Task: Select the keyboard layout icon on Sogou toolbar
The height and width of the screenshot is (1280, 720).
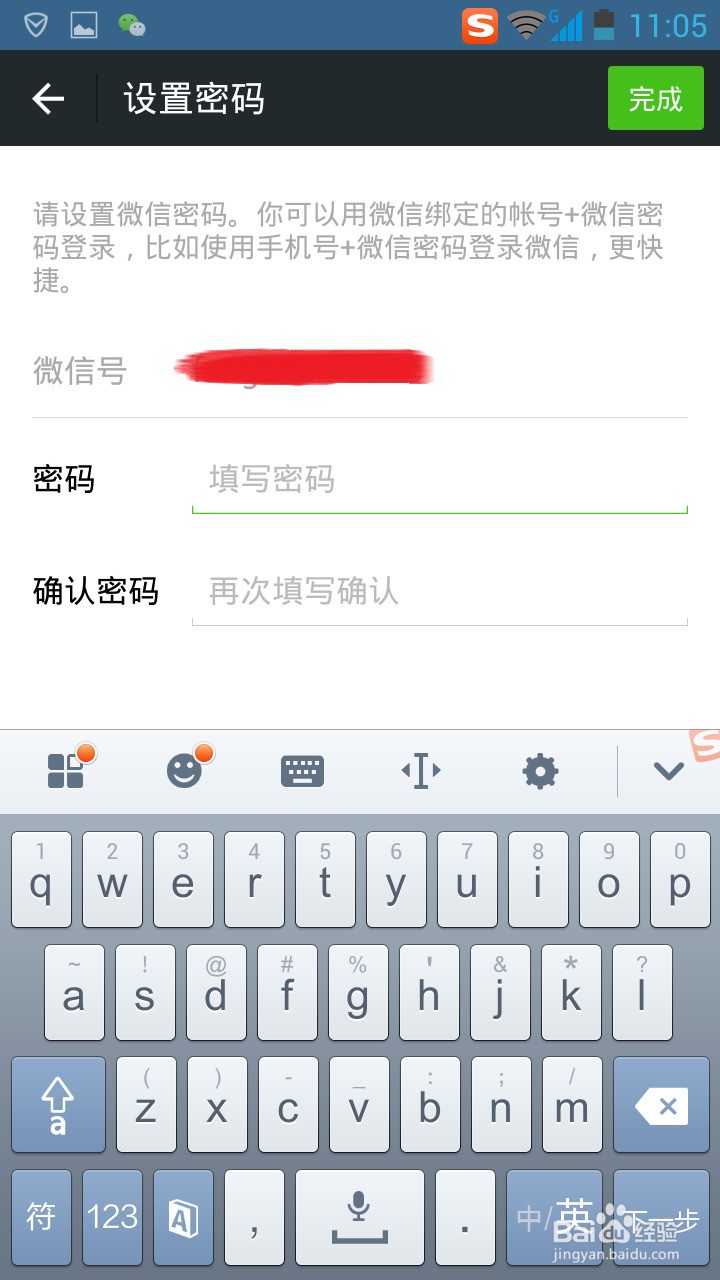Action: (x=303, y=771)
